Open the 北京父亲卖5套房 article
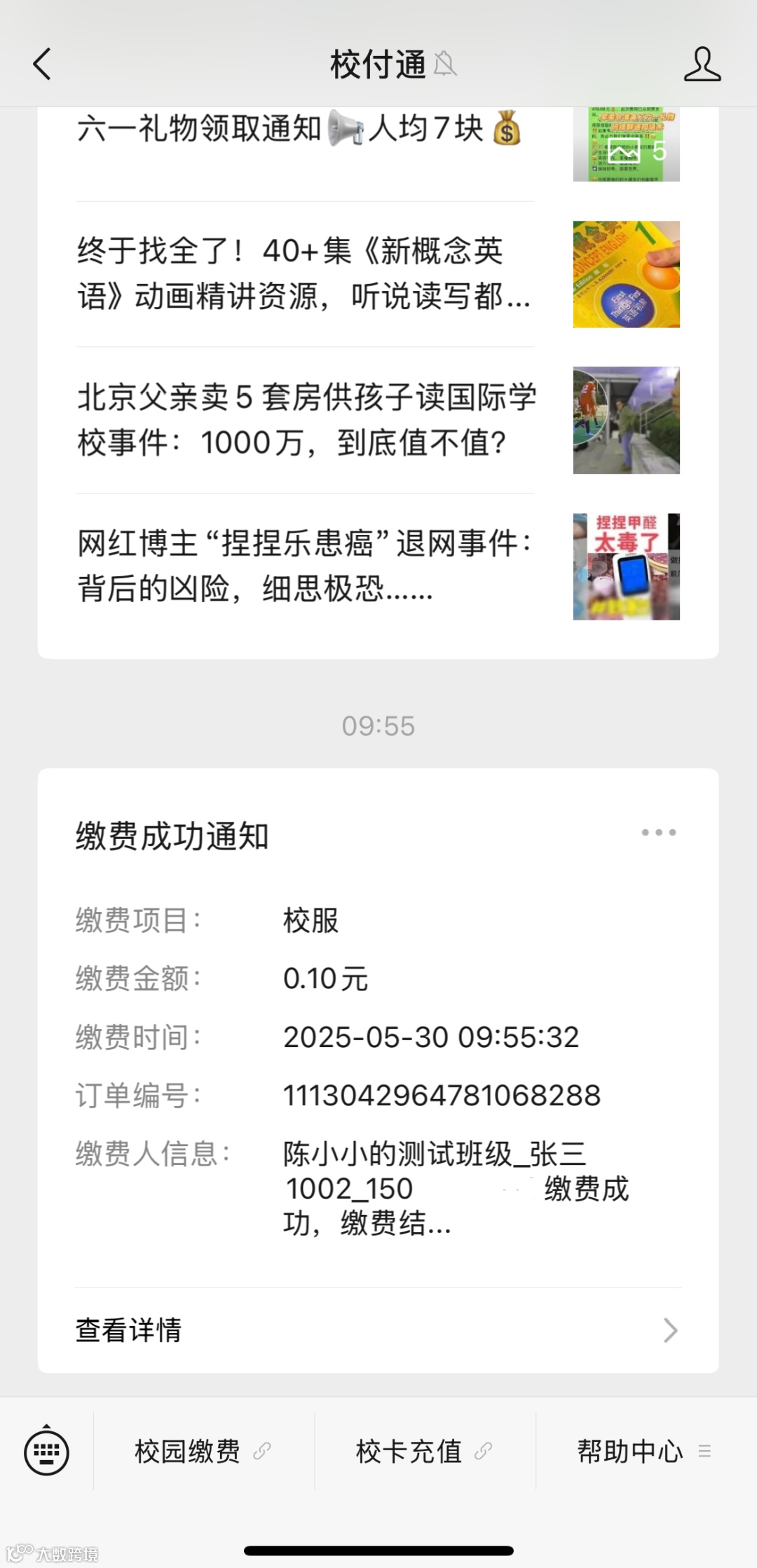 (306, 420)
